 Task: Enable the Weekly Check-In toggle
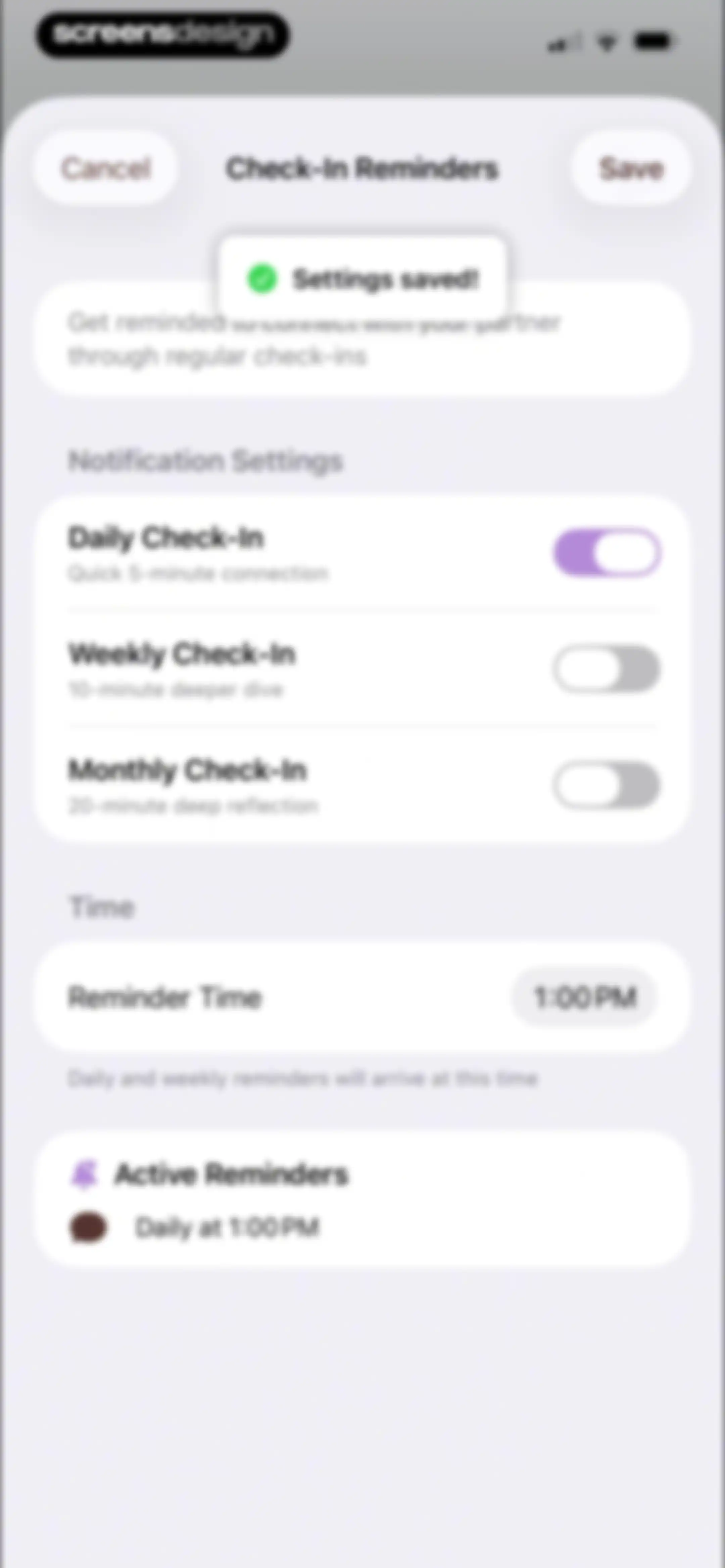click(607, 669)
